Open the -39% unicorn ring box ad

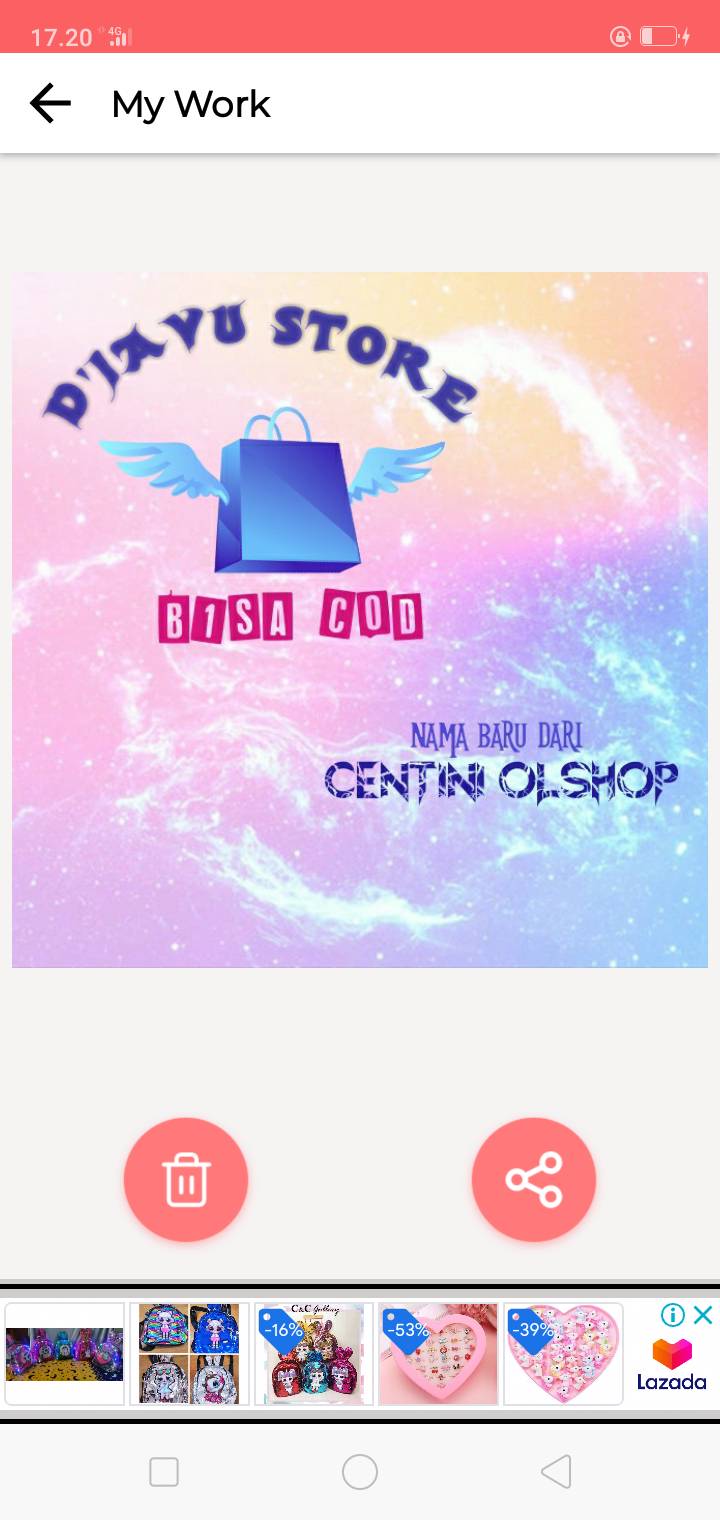(x=563, y=1354)
